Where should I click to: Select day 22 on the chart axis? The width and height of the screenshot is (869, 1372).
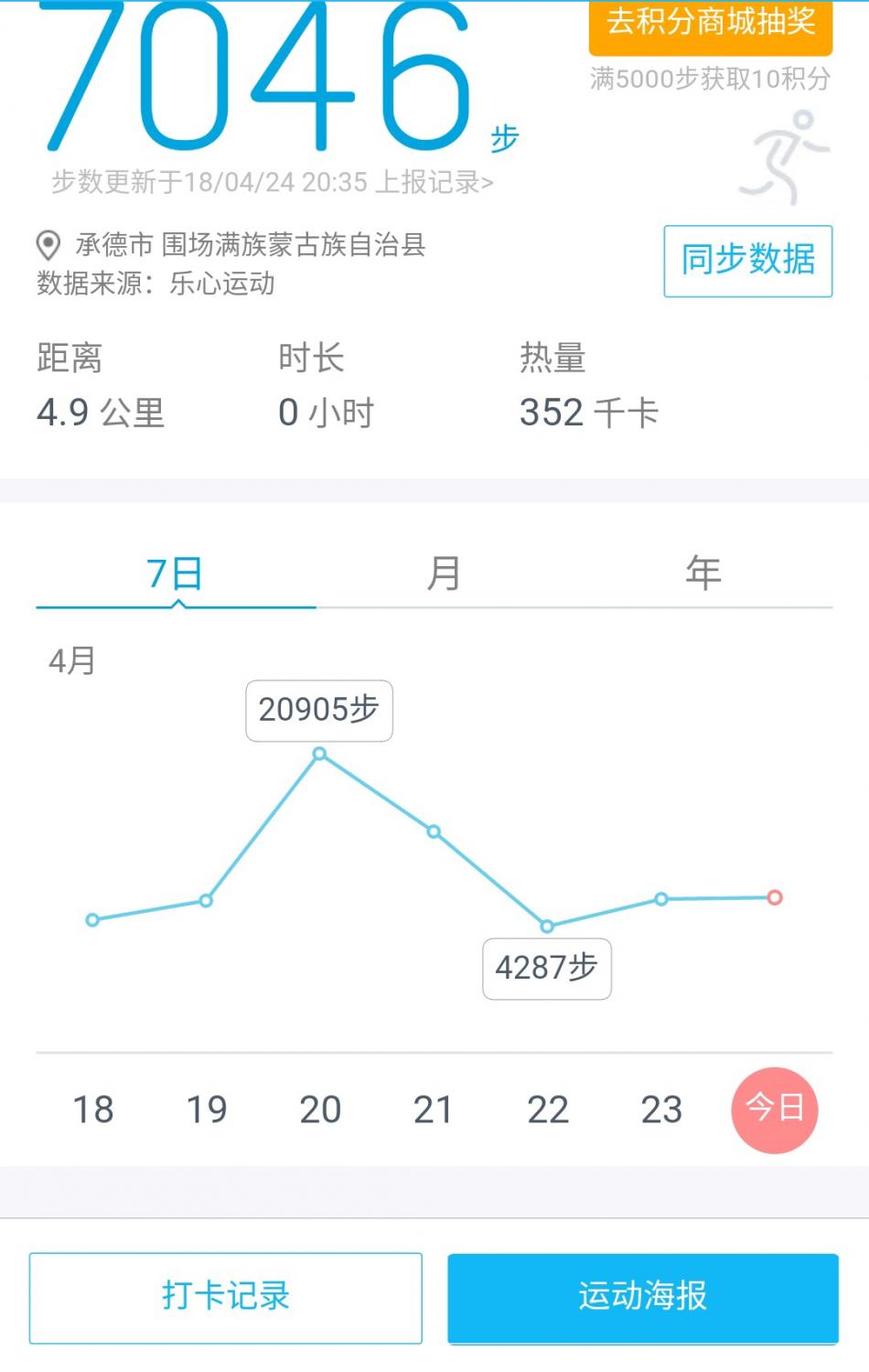(x=548, y=1109)
